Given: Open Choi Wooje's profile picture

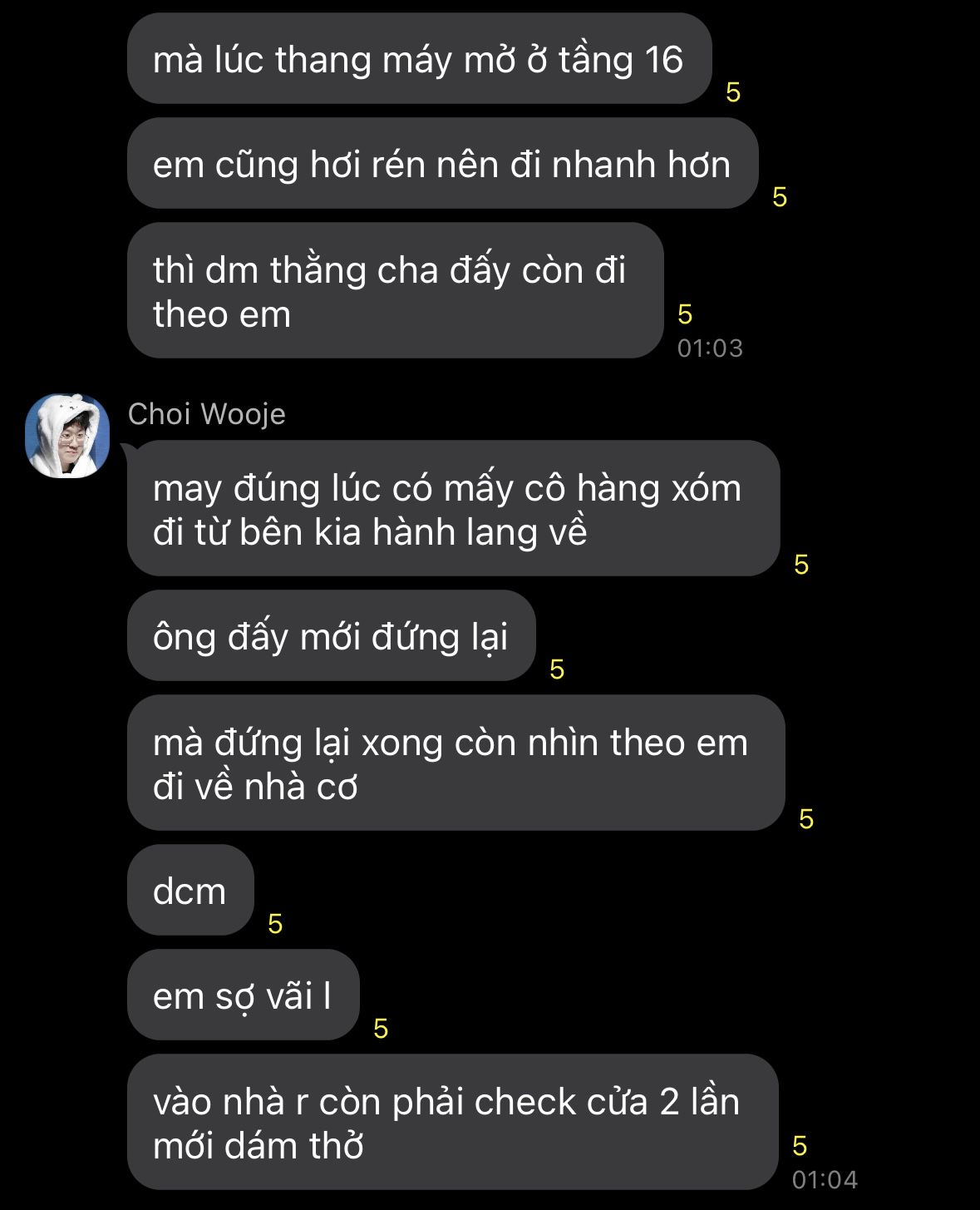Looking at the screenshot, I should click(x=67, y=436).
